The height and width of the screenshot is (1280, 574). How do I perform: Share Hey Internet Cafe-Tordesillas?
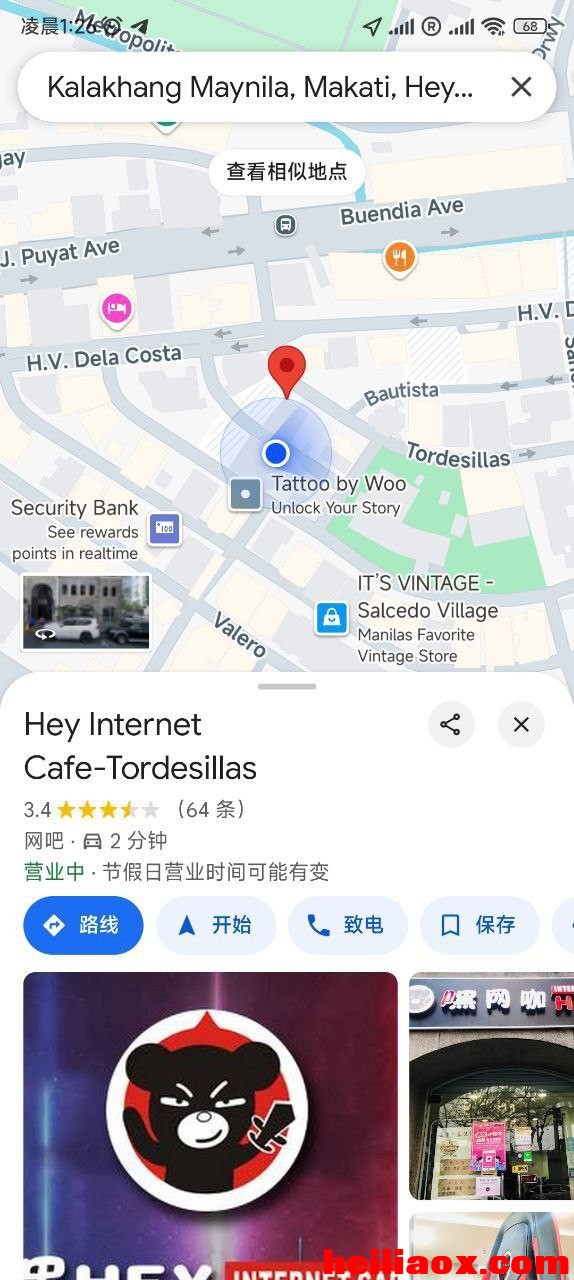tap(451, 725)
